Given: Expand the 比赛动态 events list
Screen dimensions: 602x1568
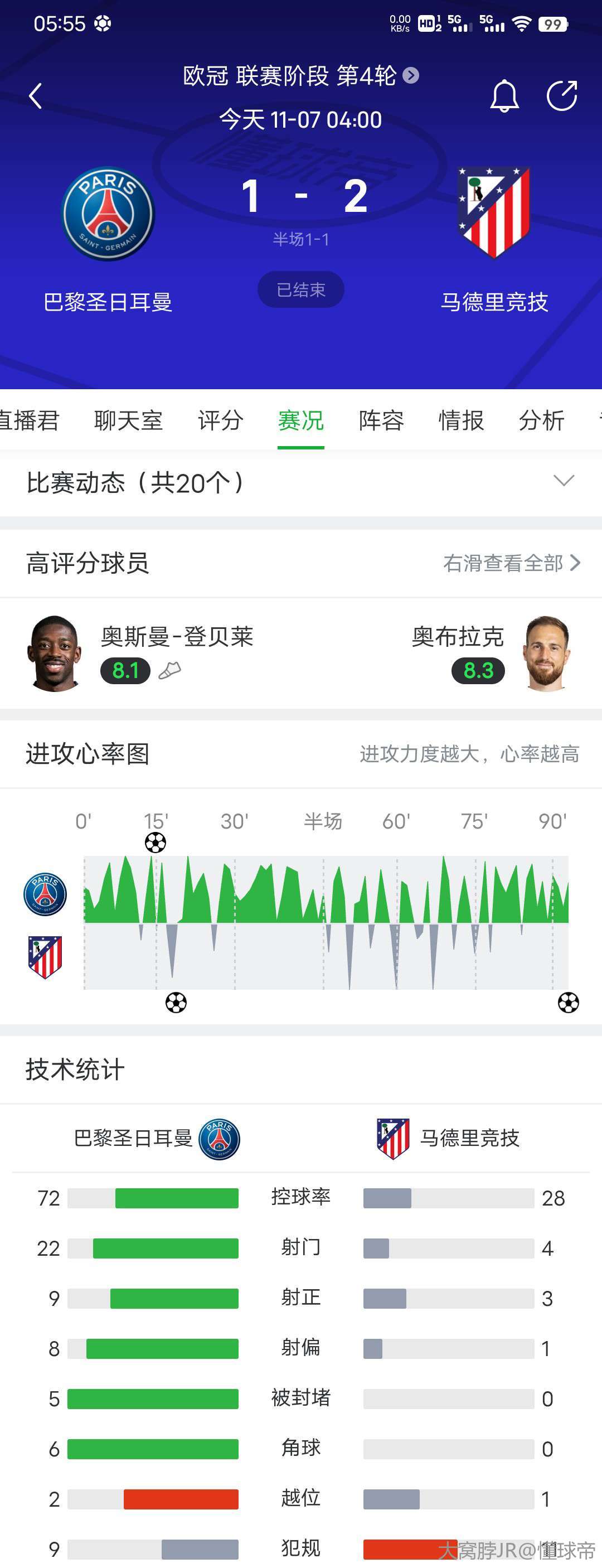Looking at the screenshot, I should (564, 481).
